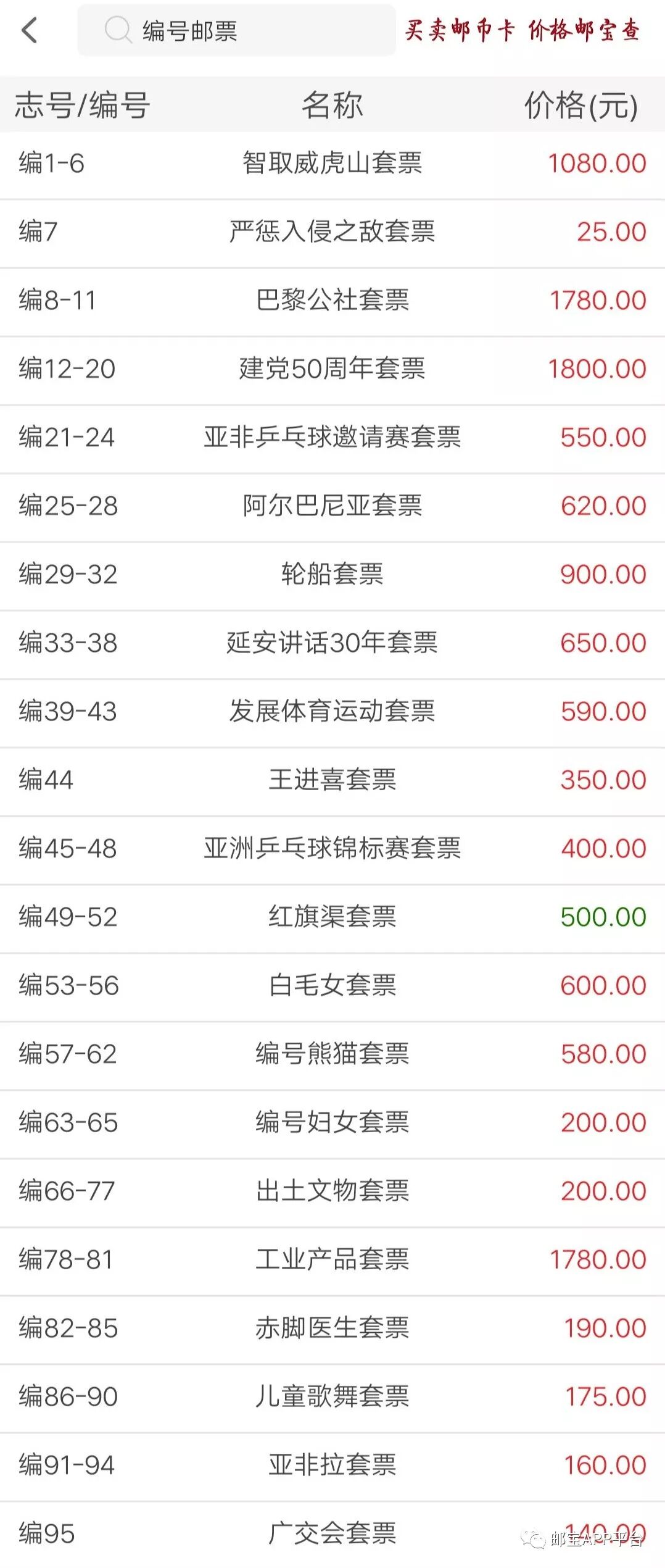Tap the 赤脚医生套票 entry
The image size is (665, 1568).
point(332,1328)
